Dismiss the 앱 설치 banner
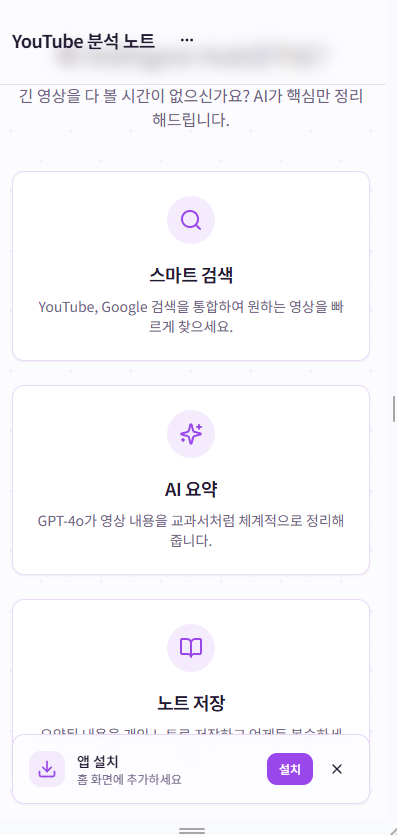Screen dimensions: 397x835 (337, 769)
